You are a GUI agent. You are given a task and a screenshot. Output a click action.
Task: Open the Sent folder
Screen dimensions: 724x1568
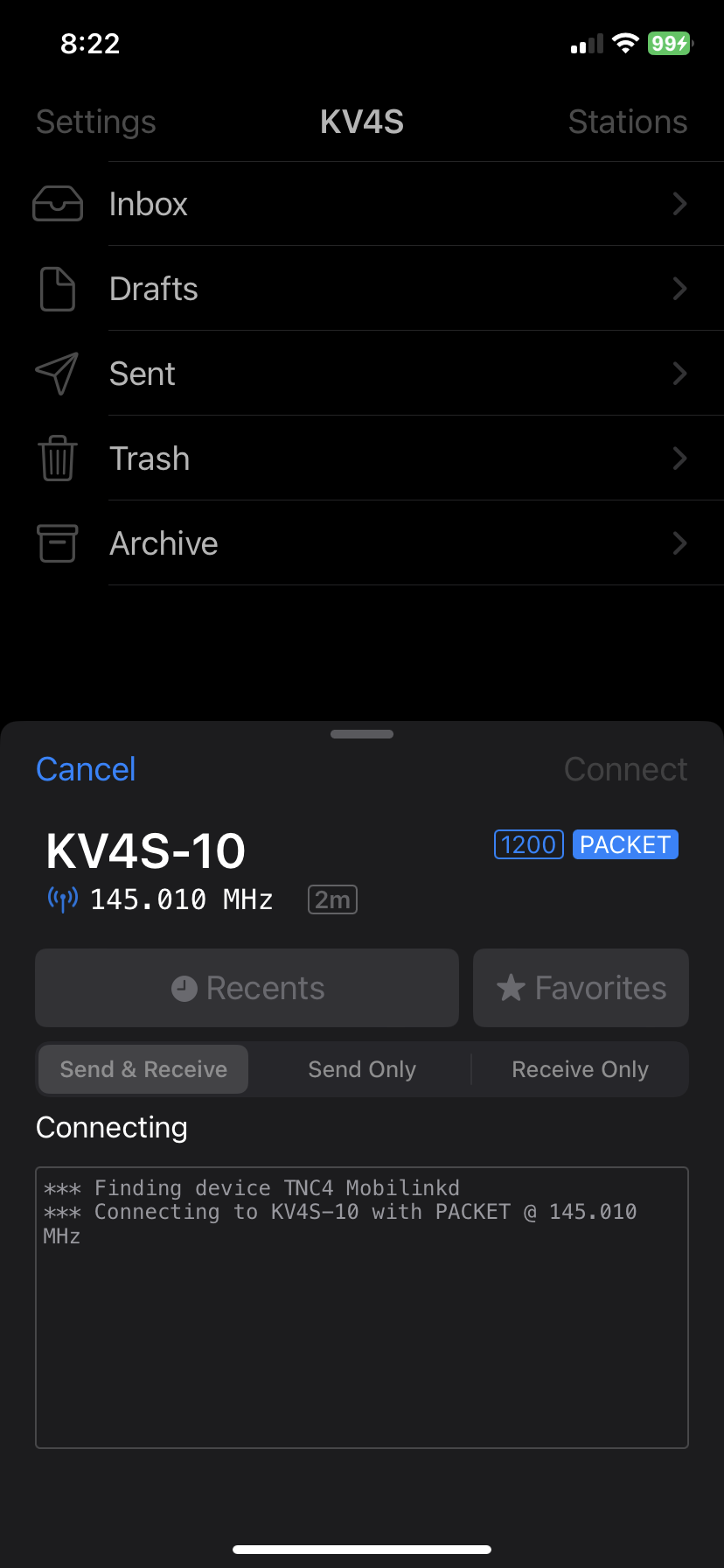362,374
